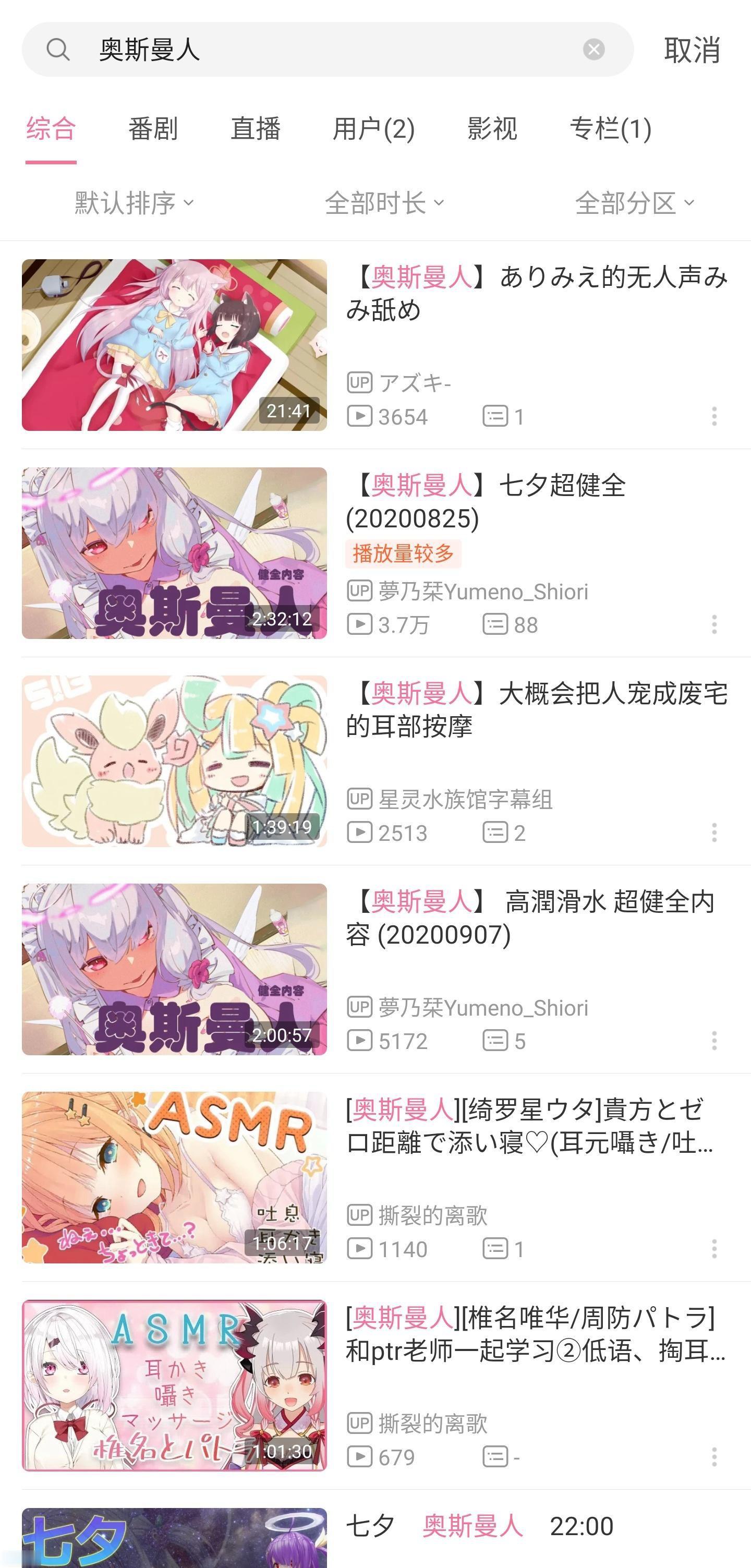Tap the search input field

[x=304, y=51]
